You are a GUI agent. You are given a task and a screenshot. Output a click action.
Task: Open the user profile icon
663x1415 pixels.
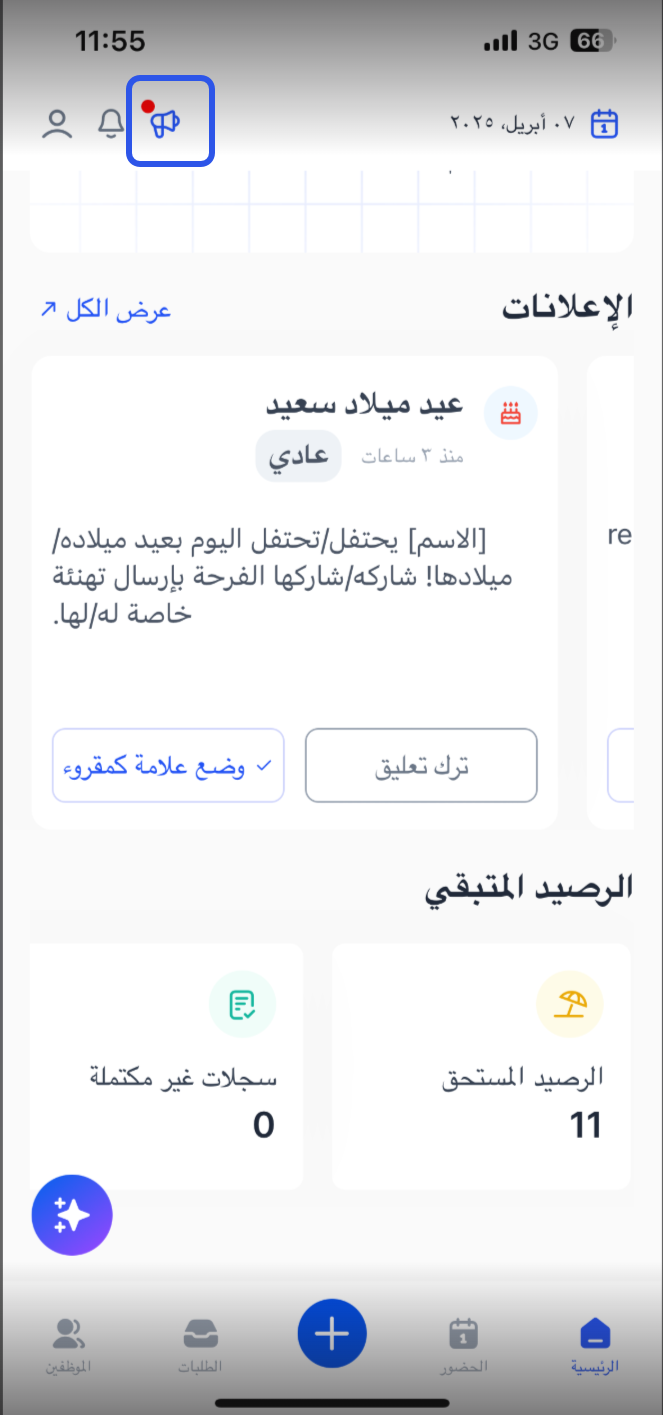[x=57, y=124]
